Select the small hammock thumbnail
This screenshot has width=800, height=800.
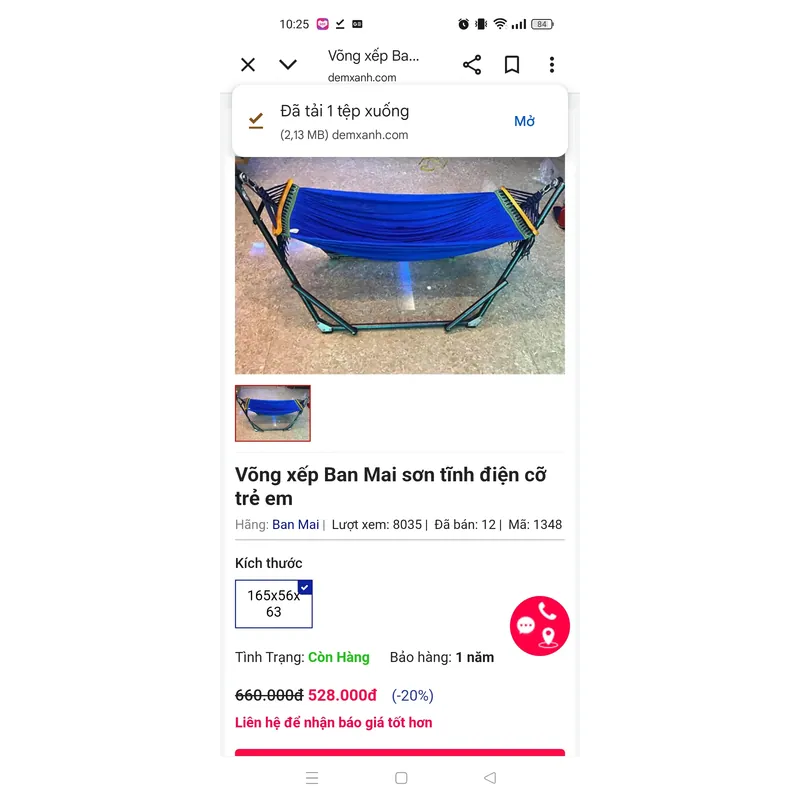click(x=273, y=413)
